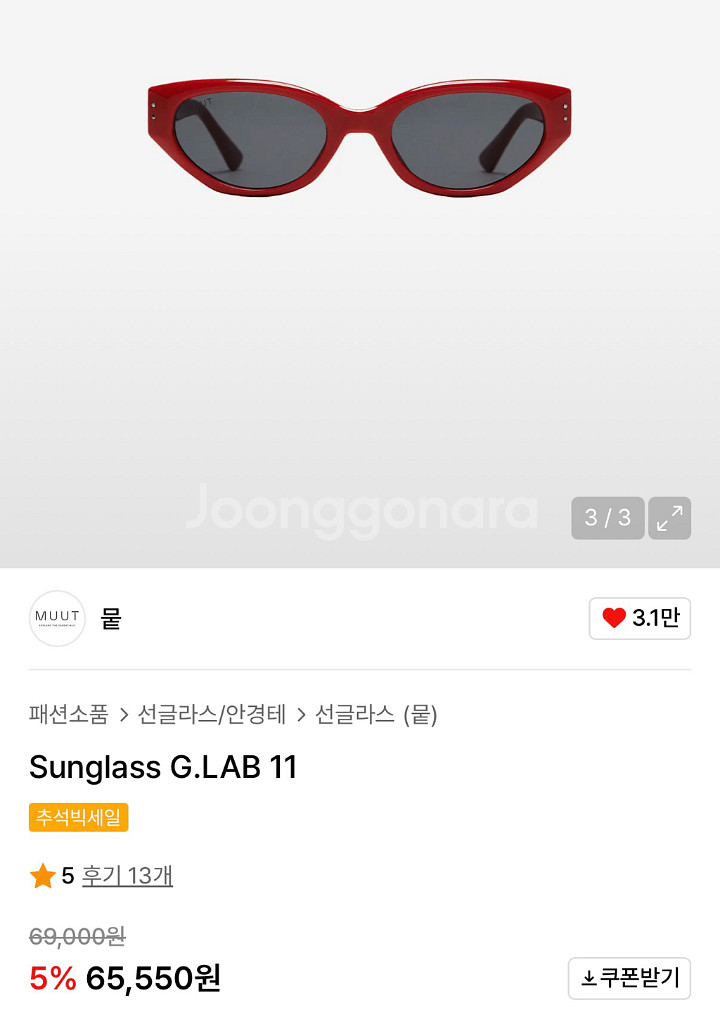Like the product with the heart button
Screen dimensions: 720x1024
pos(639,618)
